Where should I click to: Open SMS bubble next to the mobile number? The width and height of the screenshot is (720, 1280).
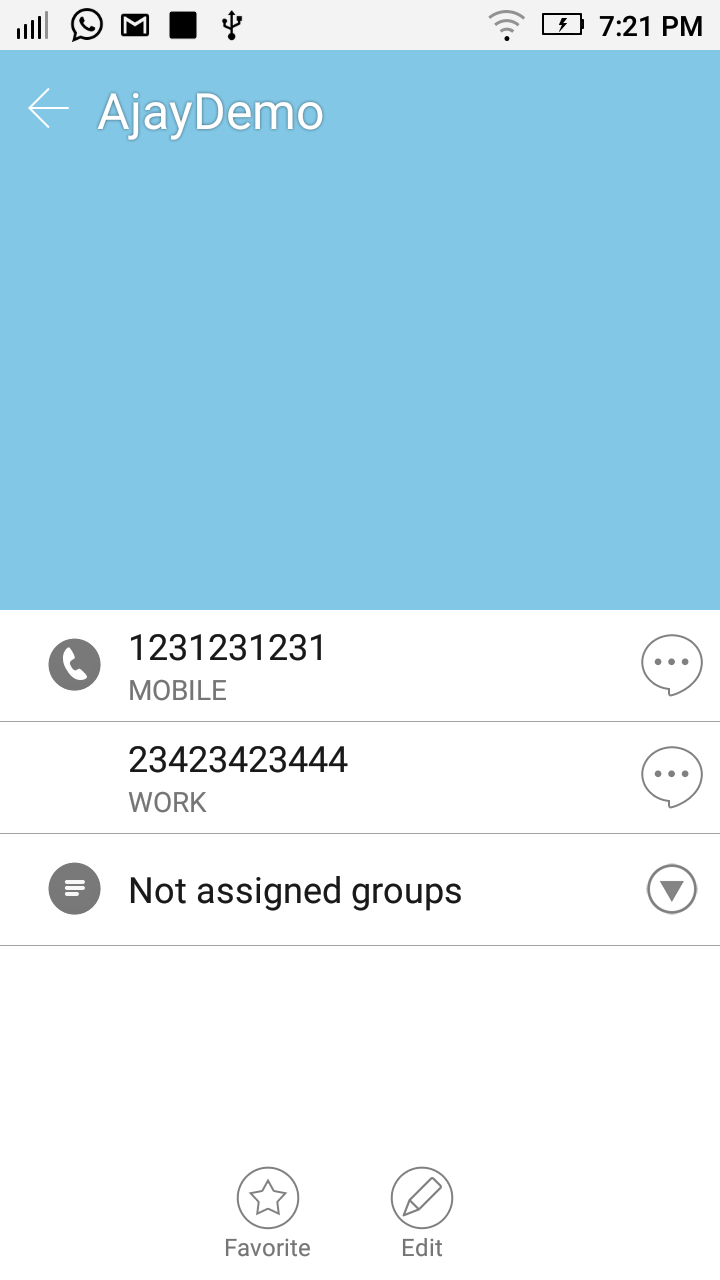(x=671, y=663)
